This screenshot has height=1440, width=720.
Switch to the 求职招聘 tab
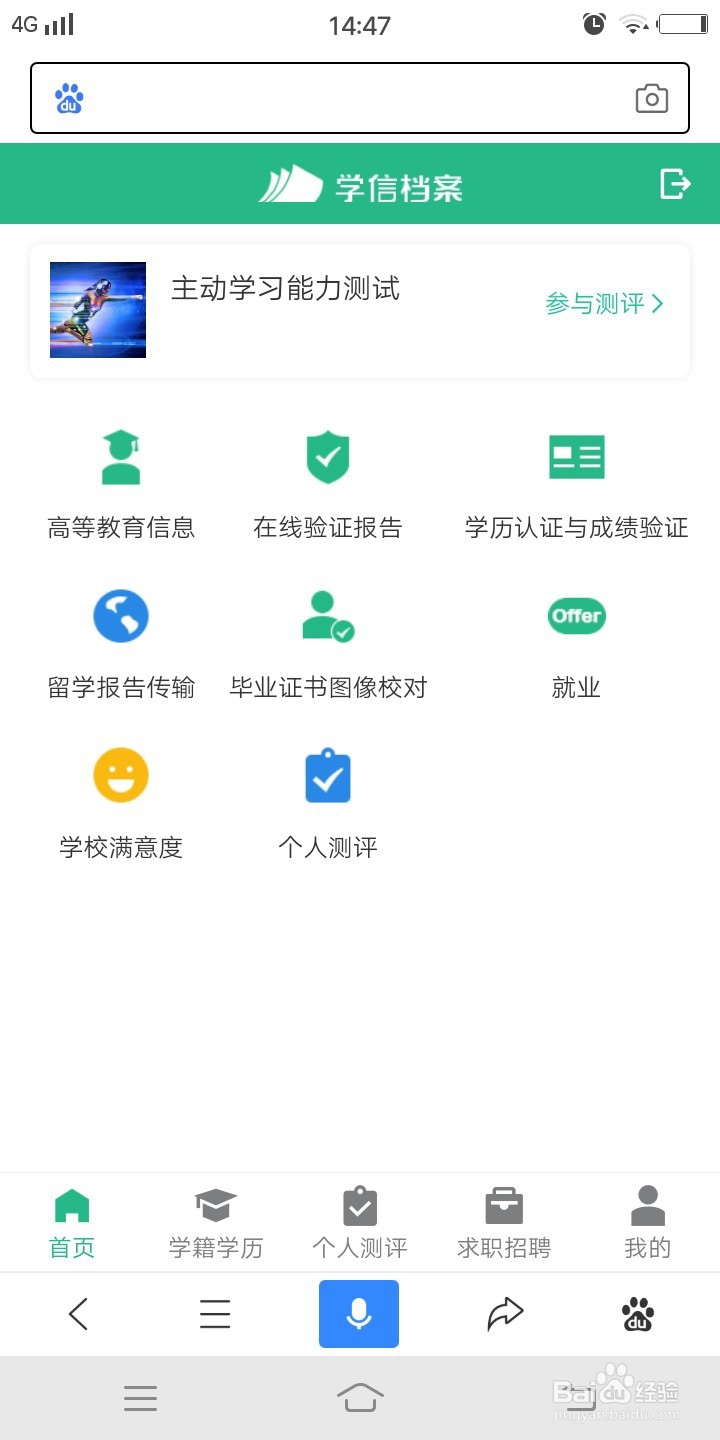[503, 1220]
